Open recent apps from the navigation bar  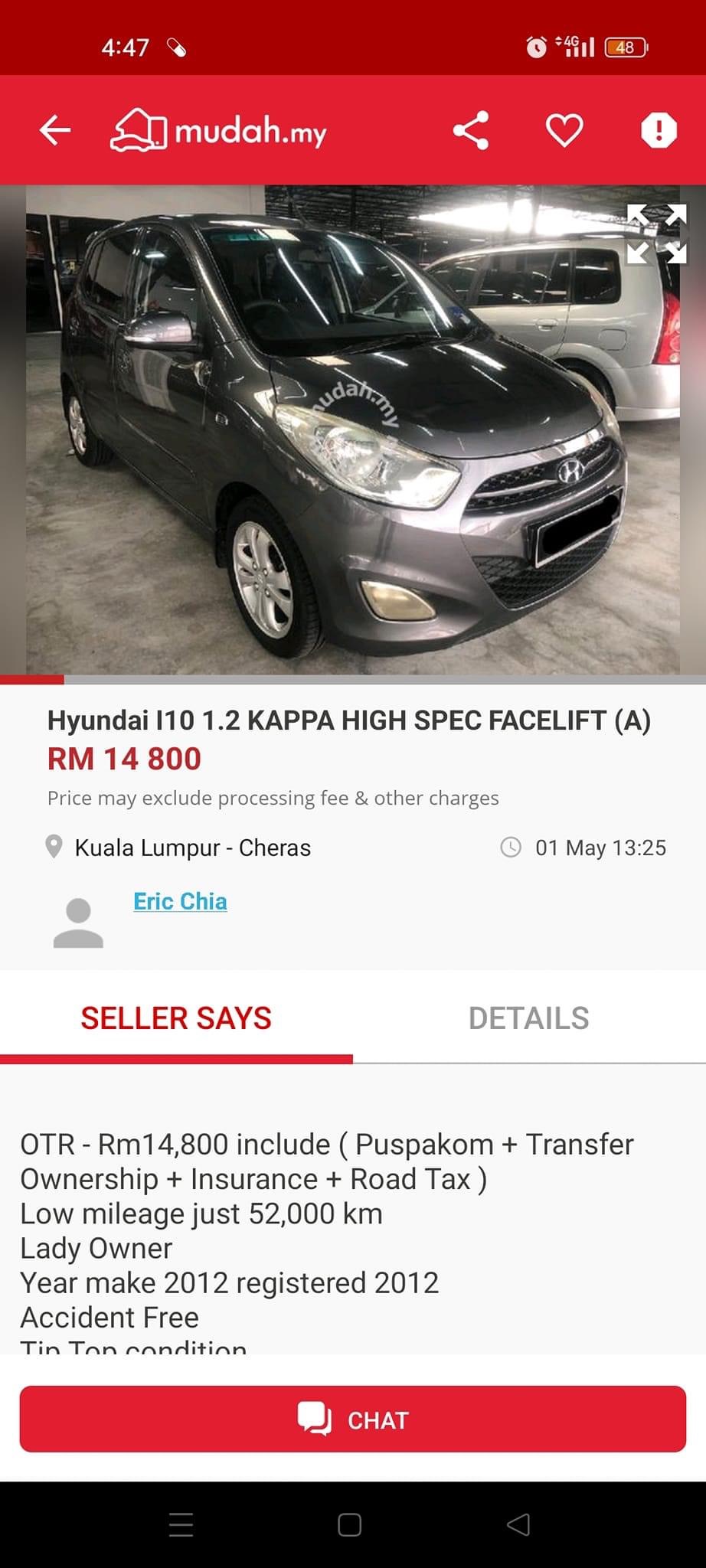coord(181,1525)
